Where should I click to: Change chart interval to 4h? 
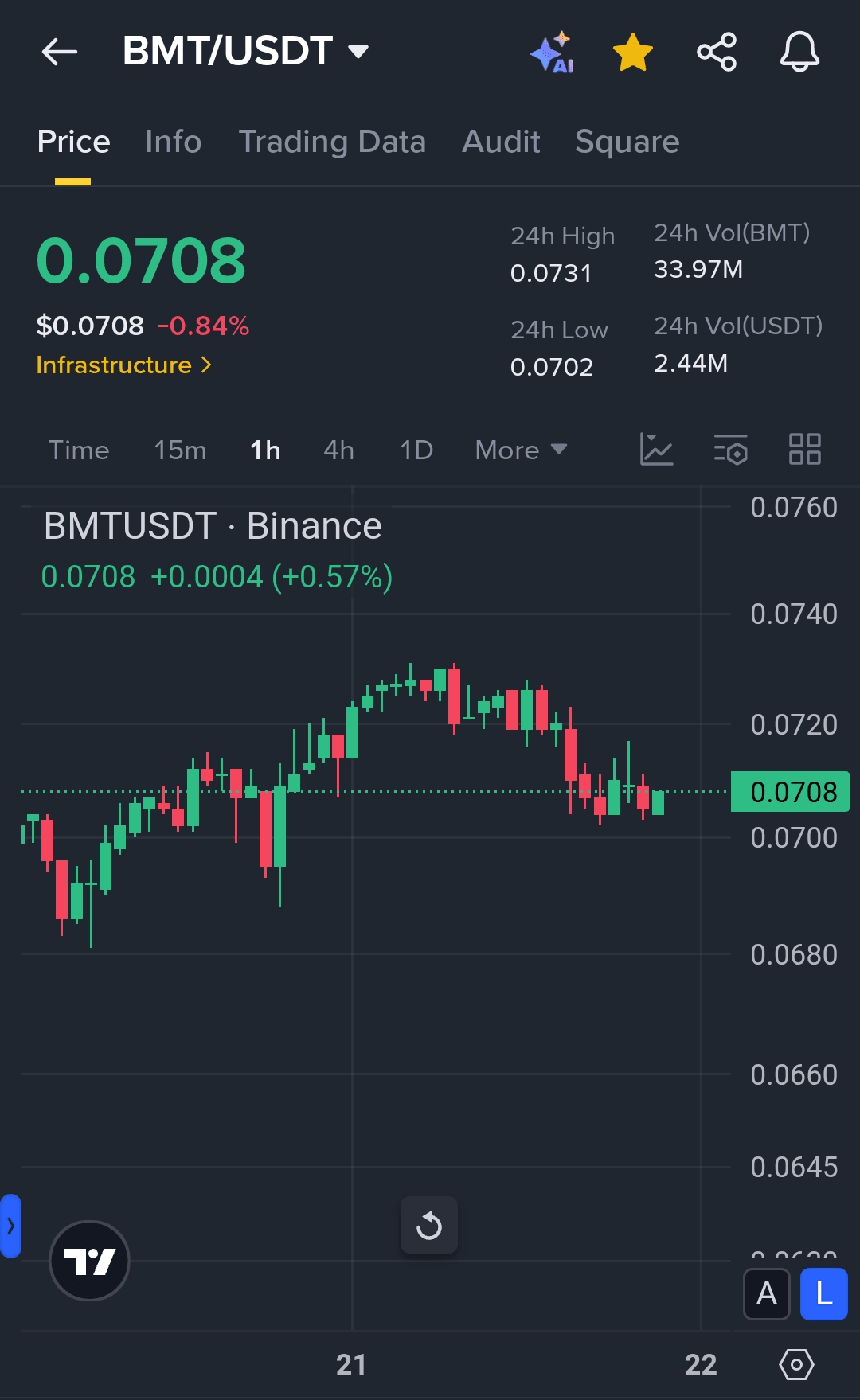338,450
